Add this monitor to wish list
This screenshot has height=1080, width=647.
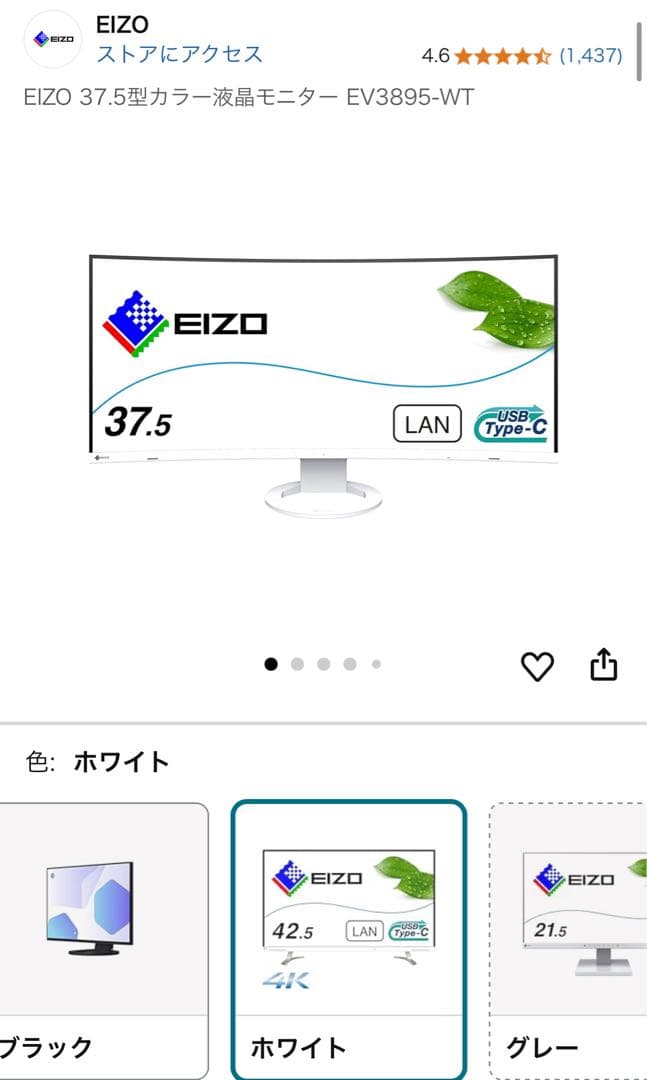click(538, 666)
